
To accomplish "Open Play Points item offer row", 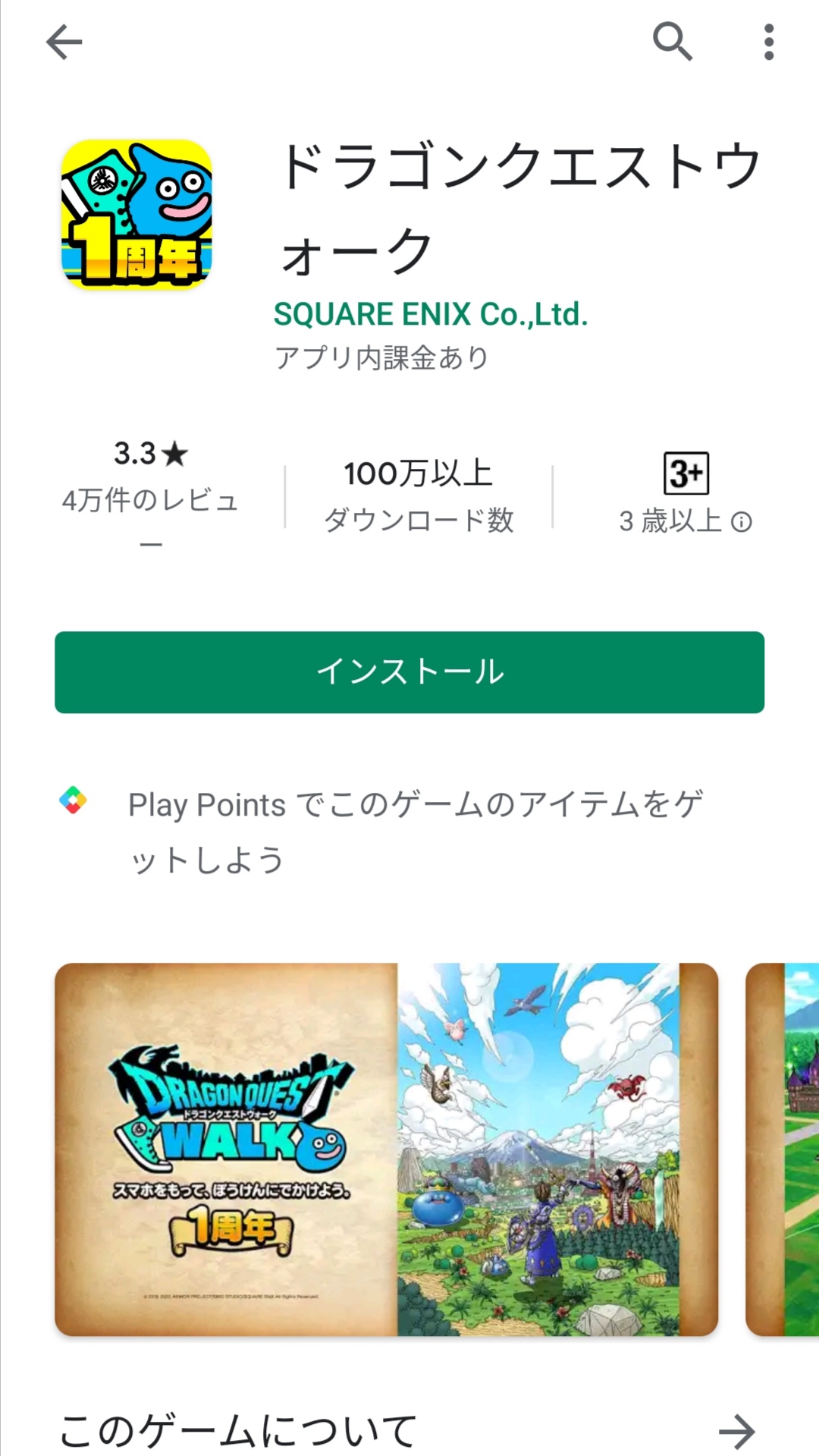I will 409,832.
